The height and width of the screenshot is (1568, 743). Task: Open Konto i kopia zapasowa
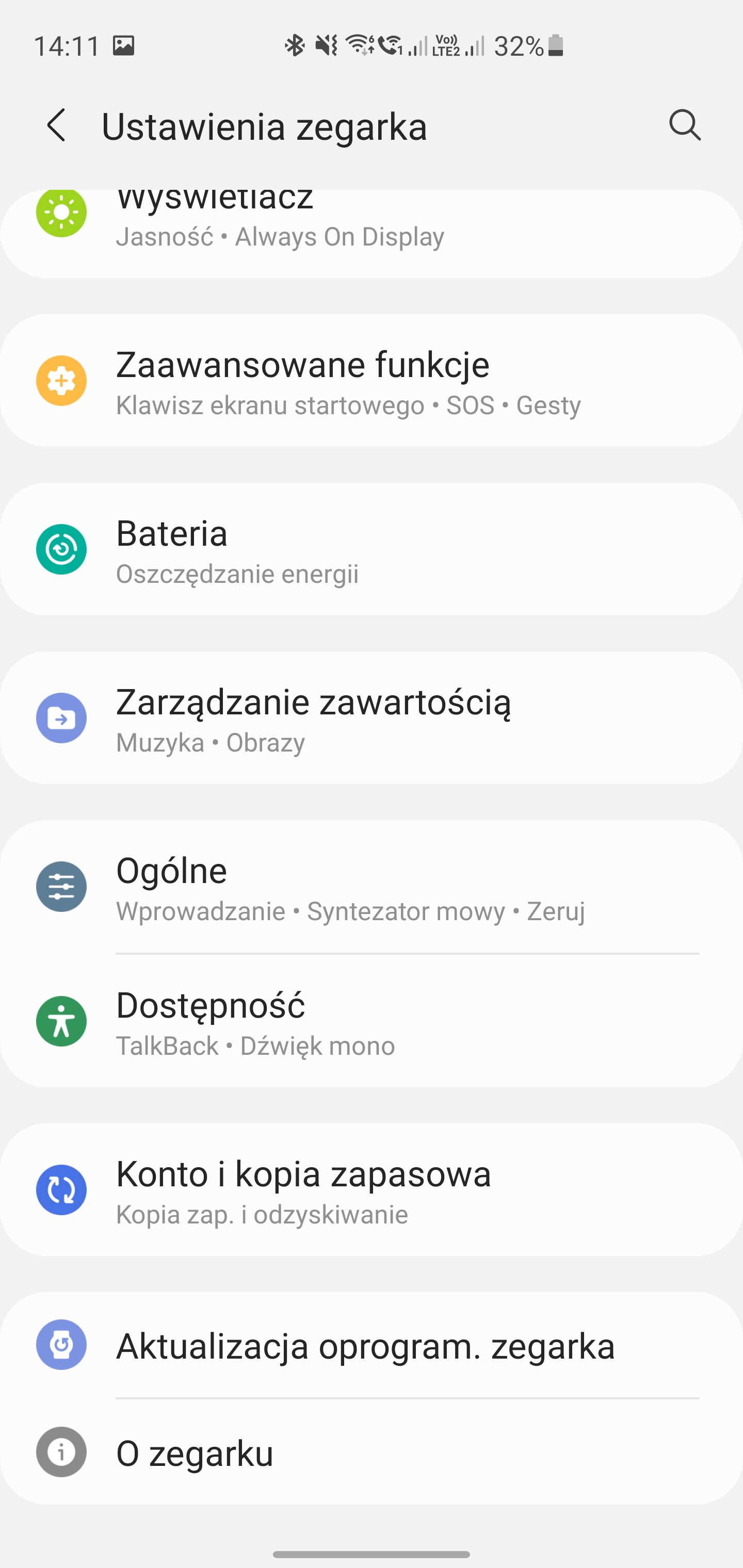372,1190
